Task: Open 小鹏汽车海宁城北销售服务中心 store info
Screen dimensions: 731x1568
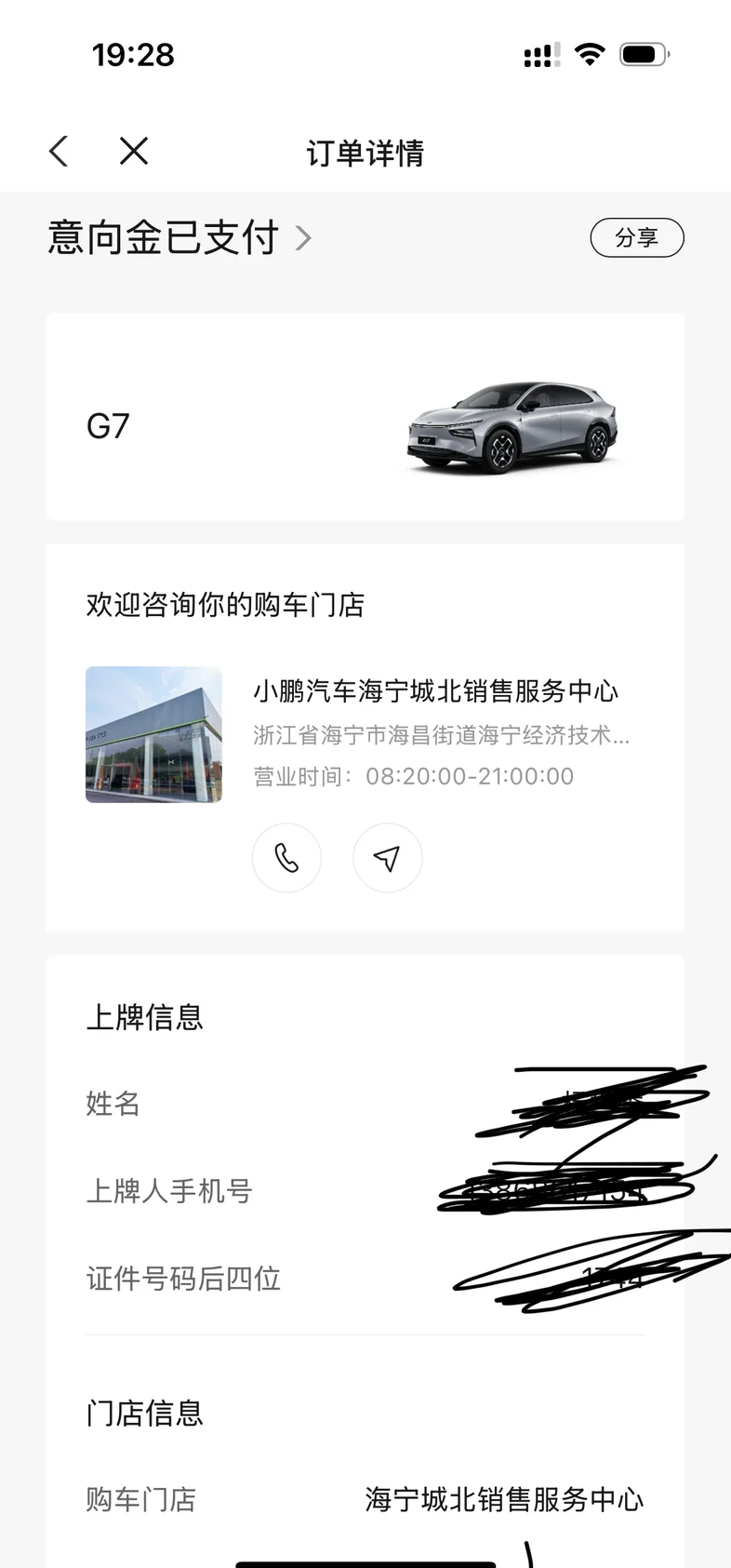Action: (435, 691)
